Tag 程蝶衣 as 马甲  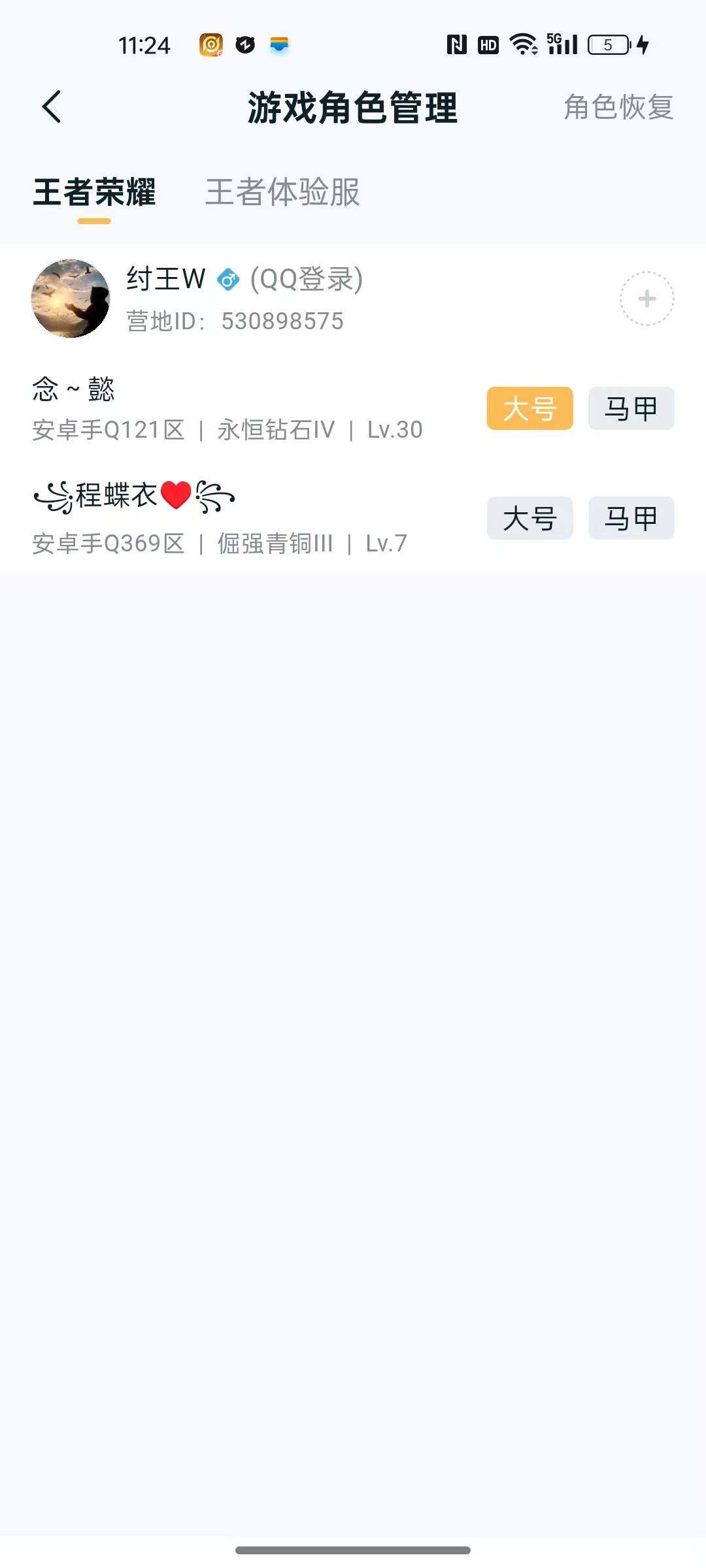[x=630, y=518]
